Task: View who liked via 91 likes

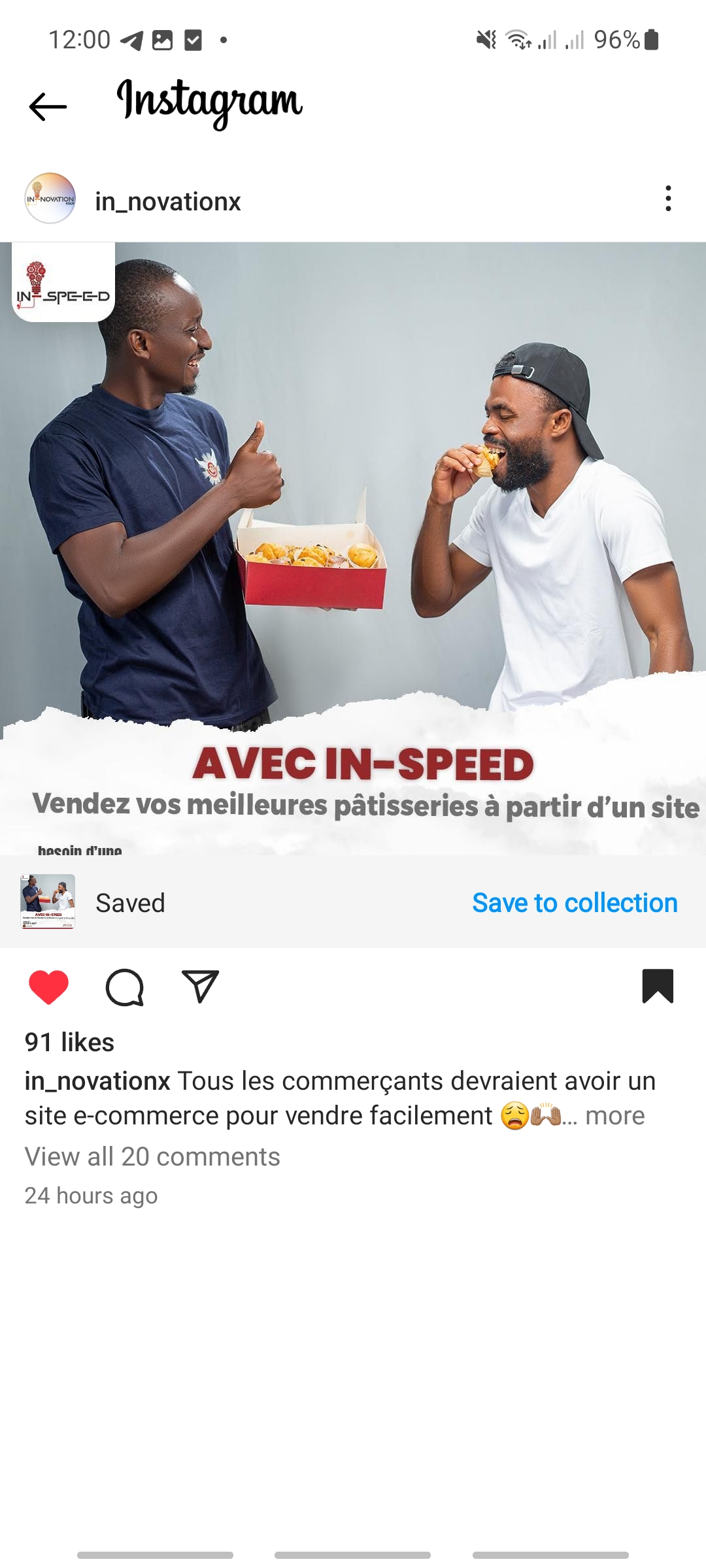Action: (x=69, y=1042)
